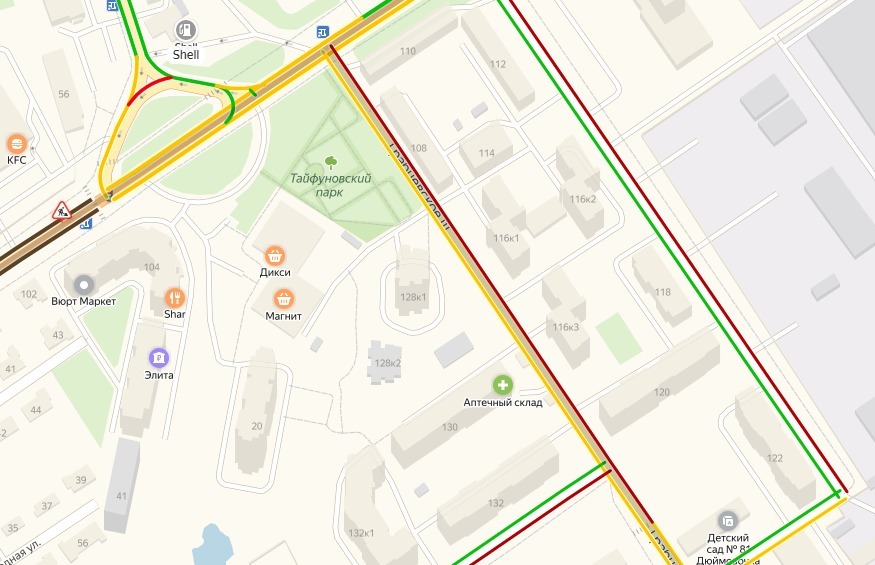The image size is (875, 565).
Task: Open the Тайфуновский парк place marker
Action: (331, 162)
